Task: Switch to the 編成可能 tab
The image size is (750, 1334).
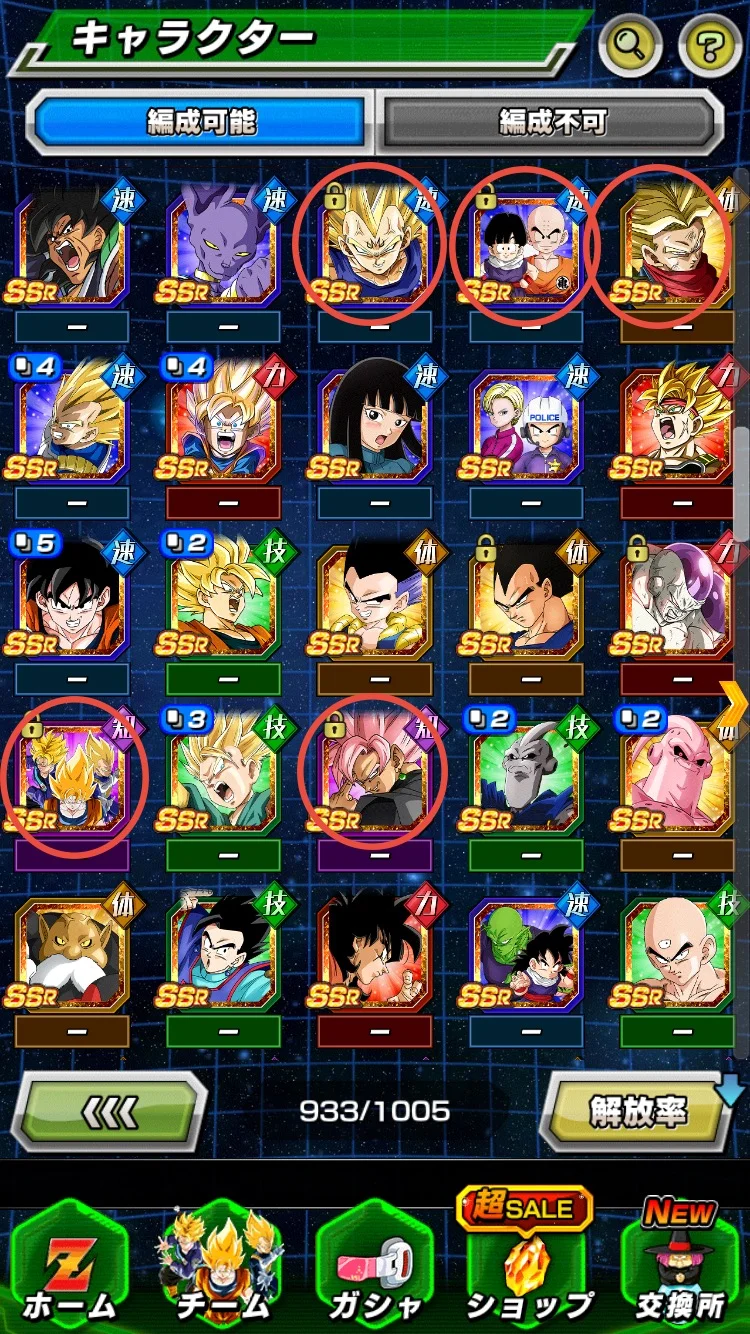Action: [201, 123]
